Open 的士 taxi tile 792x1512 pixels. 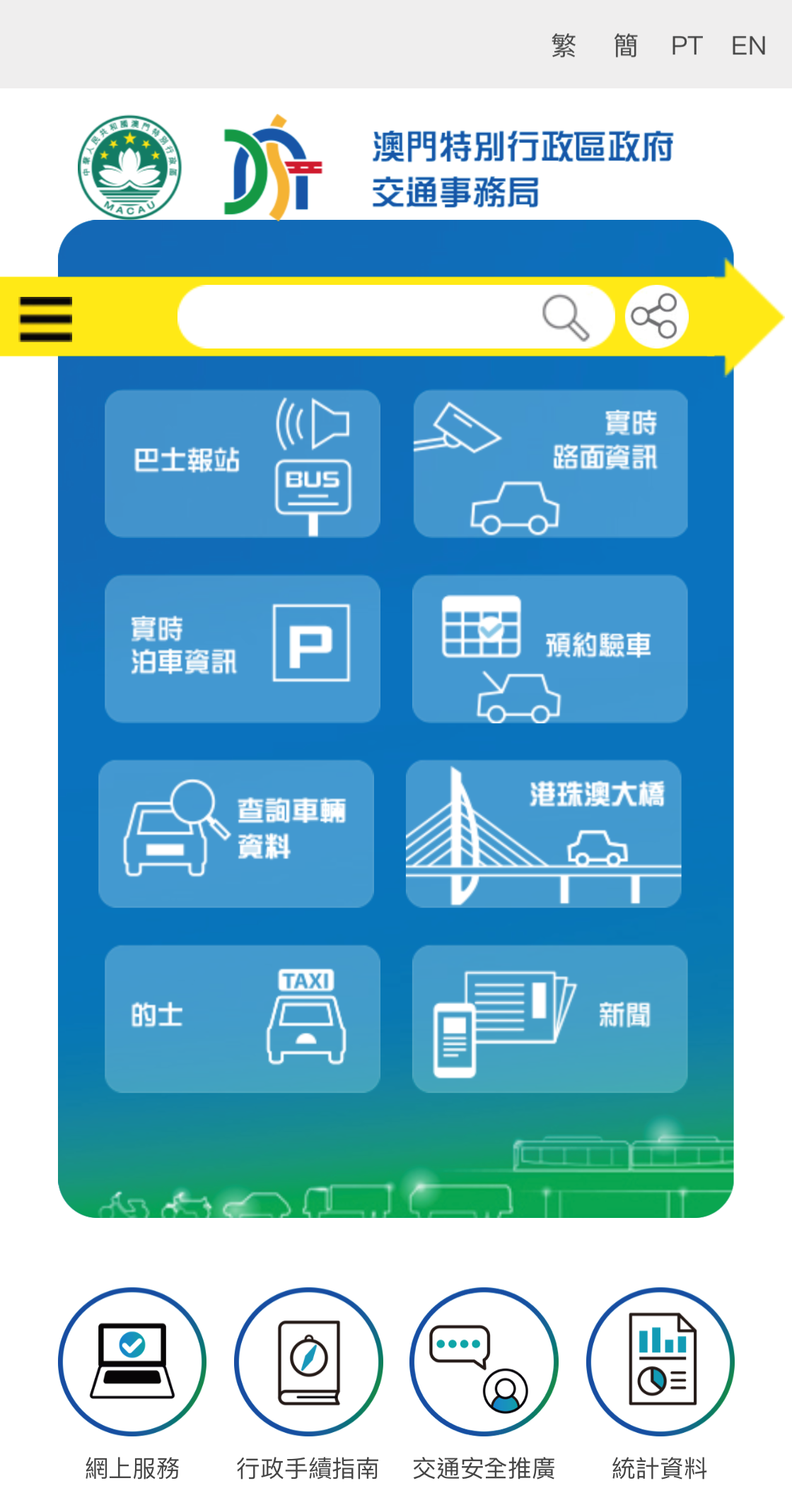coord(243,1019)
